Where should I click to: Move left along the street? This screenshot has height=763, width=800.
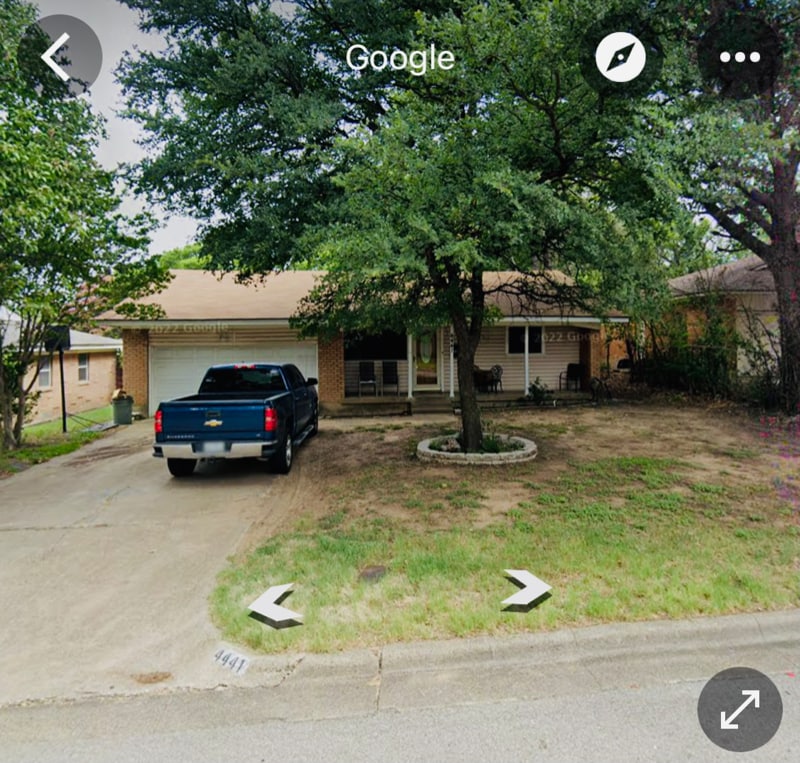[x=274, y=606]
